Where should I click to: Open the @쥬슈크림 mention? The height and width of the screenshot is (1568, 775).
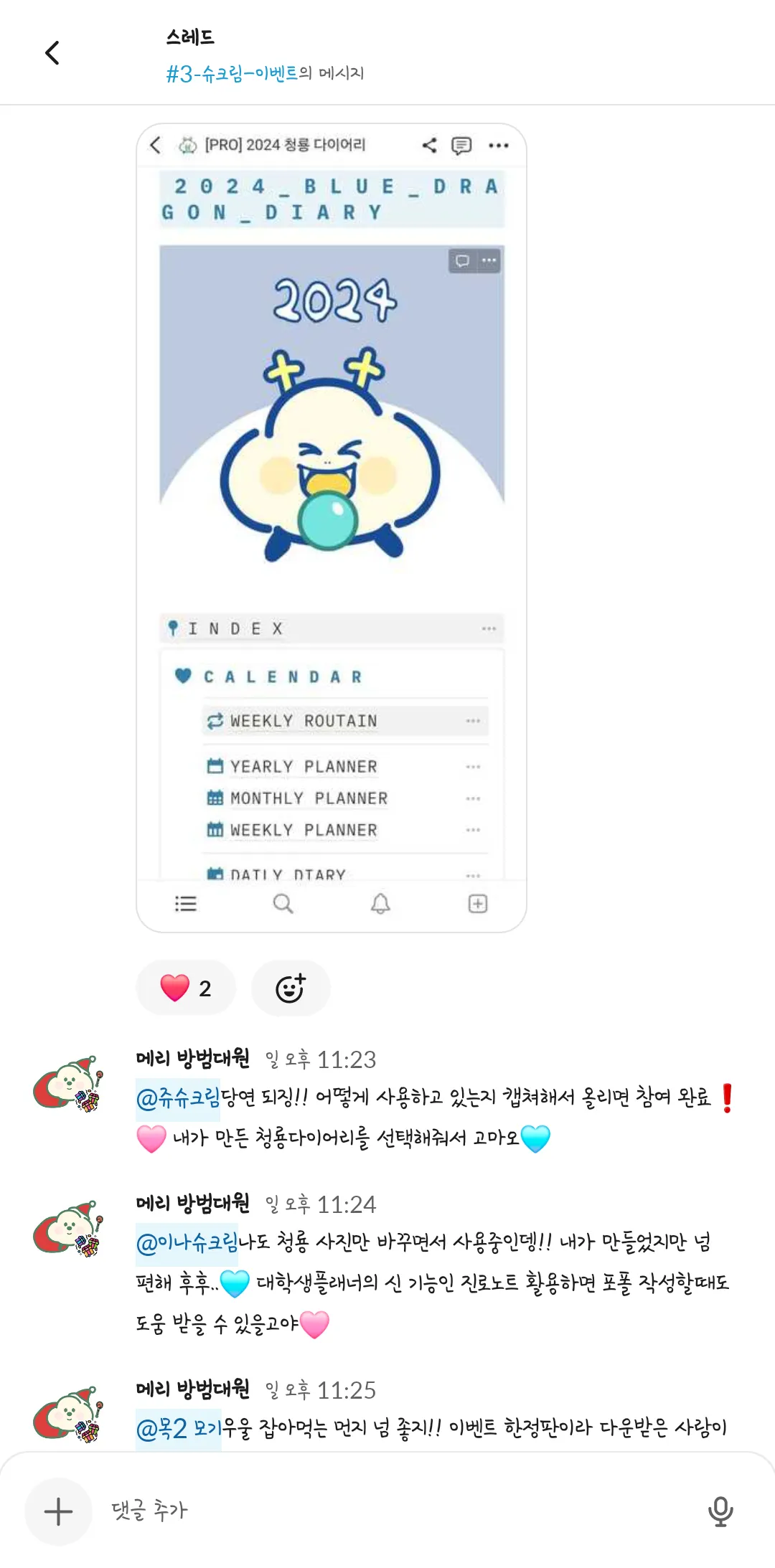point(178,1098)
